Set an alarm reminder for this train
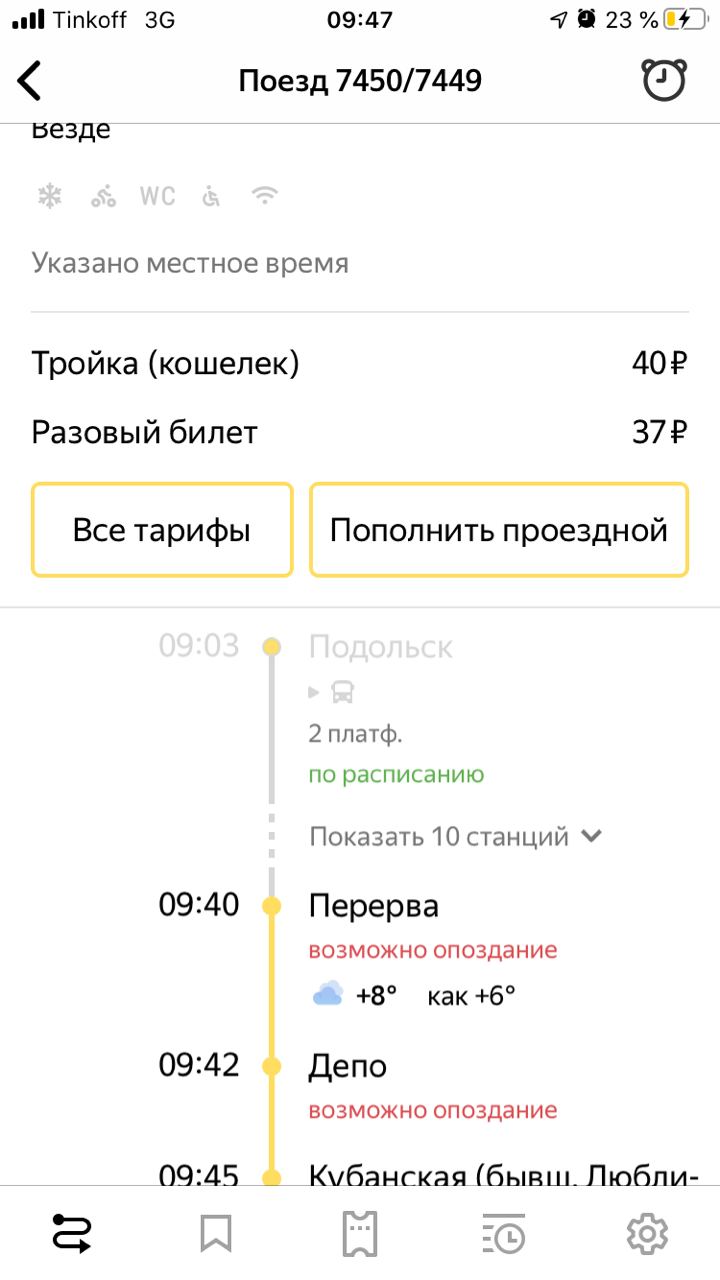Viewport: 720px width, 1280px height. [664, 80]
